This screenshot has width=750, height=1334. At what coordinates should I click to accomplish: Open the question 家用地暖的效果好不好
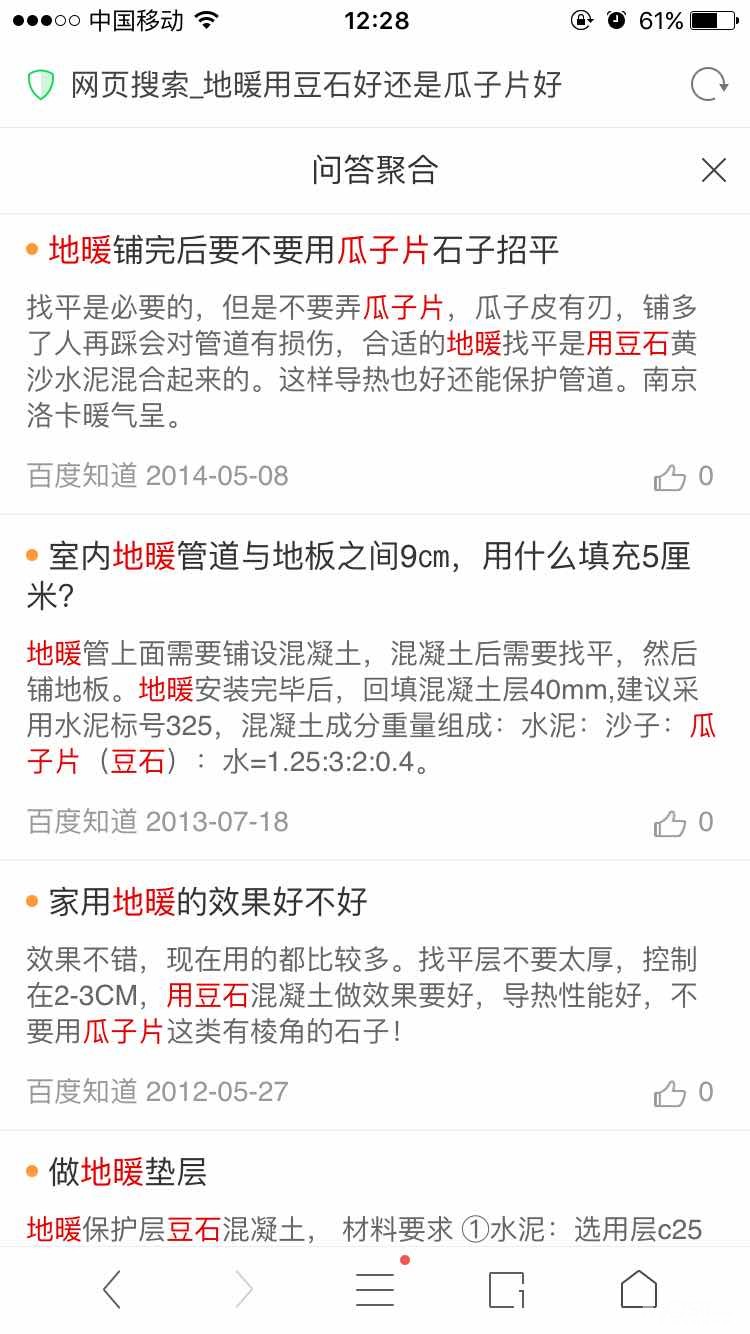tap(209, 902)
